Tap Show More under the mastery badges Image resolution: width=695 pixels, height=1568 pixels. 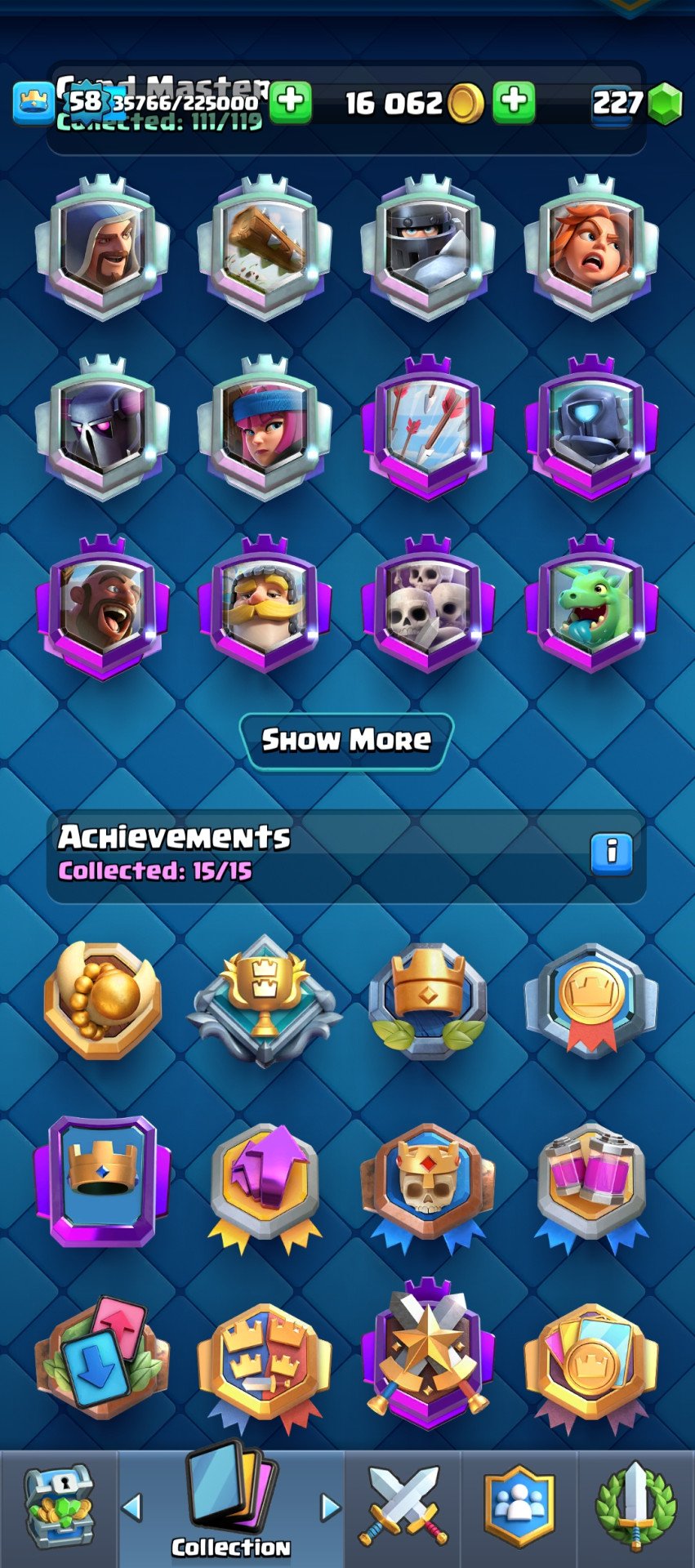pyautogui.click(x=346, y=740)
